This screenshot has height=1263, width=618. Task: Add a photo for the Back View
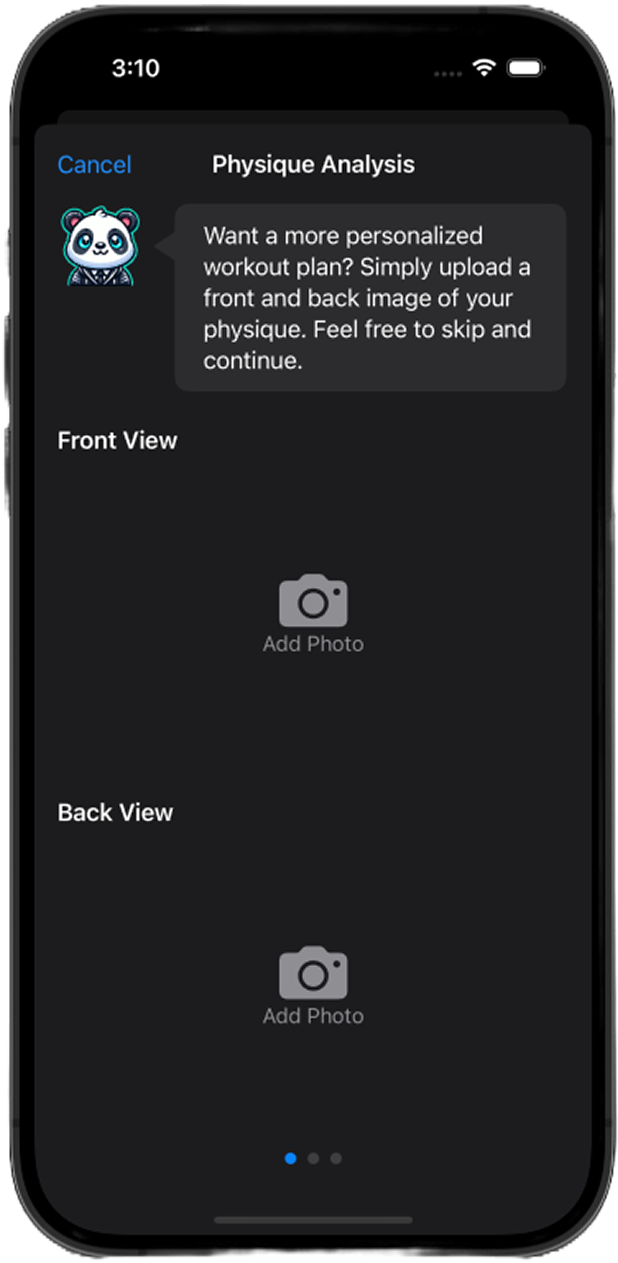[313, 986]
